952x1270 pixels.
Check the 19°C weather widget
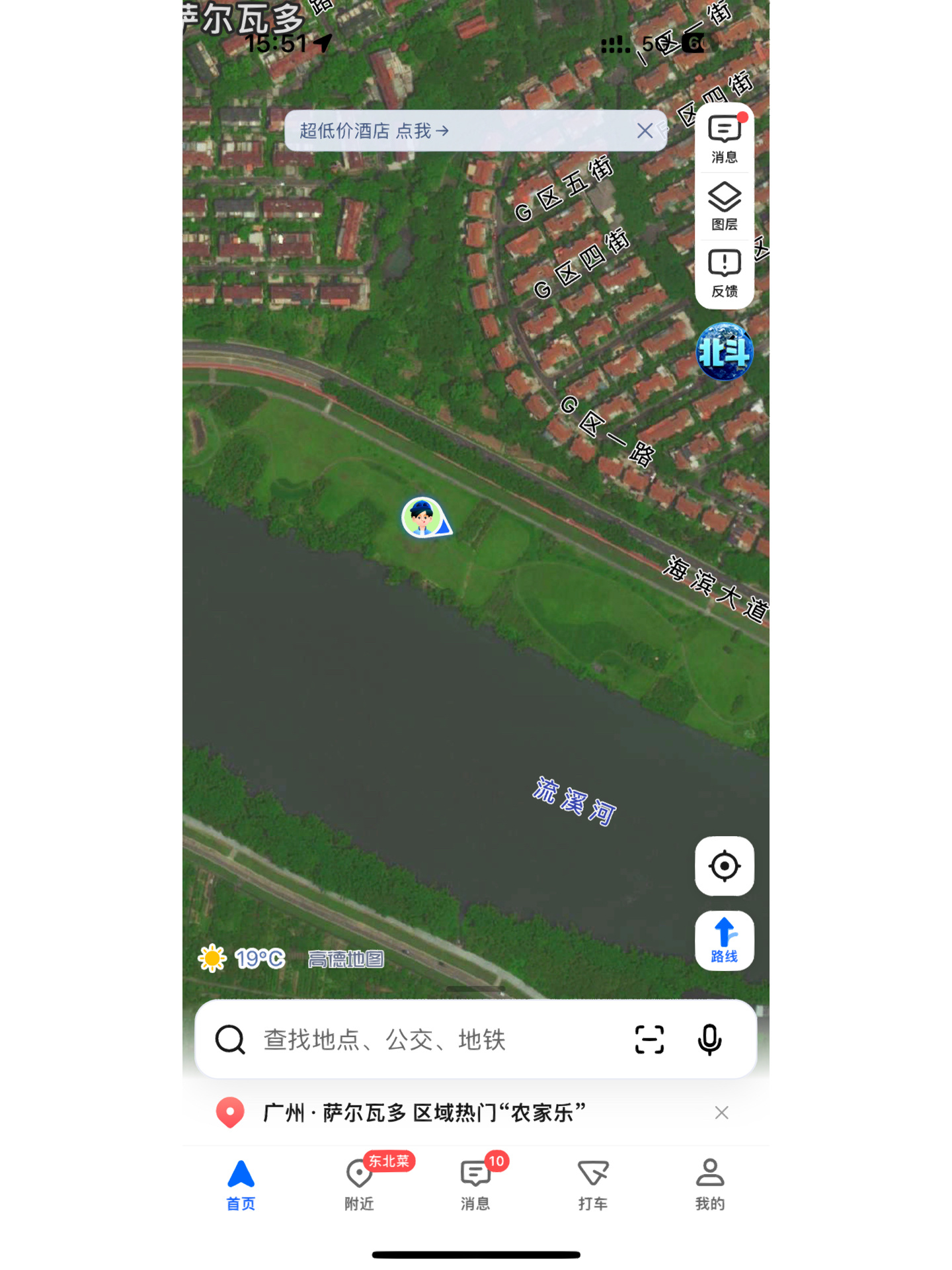(242, 958)
